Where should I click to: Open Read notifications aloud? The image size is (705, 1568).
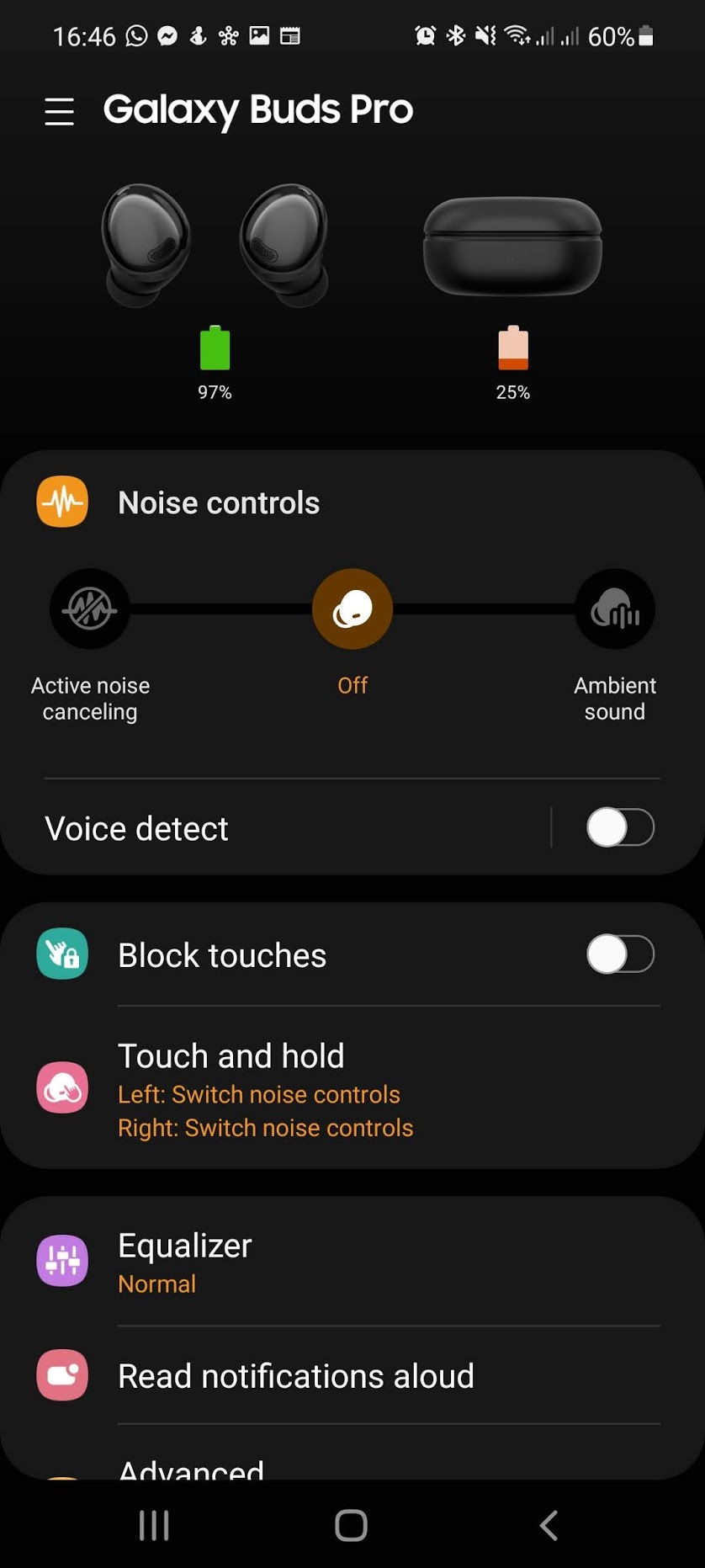pyautogui.click(x=352, y=1376)
